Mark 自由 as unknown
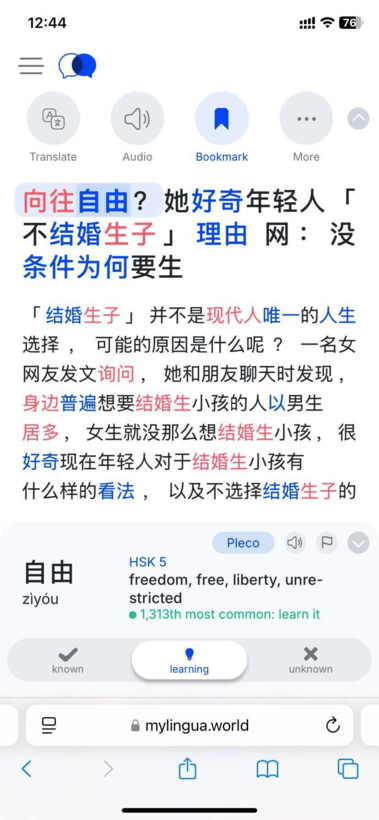 [311, 660]
